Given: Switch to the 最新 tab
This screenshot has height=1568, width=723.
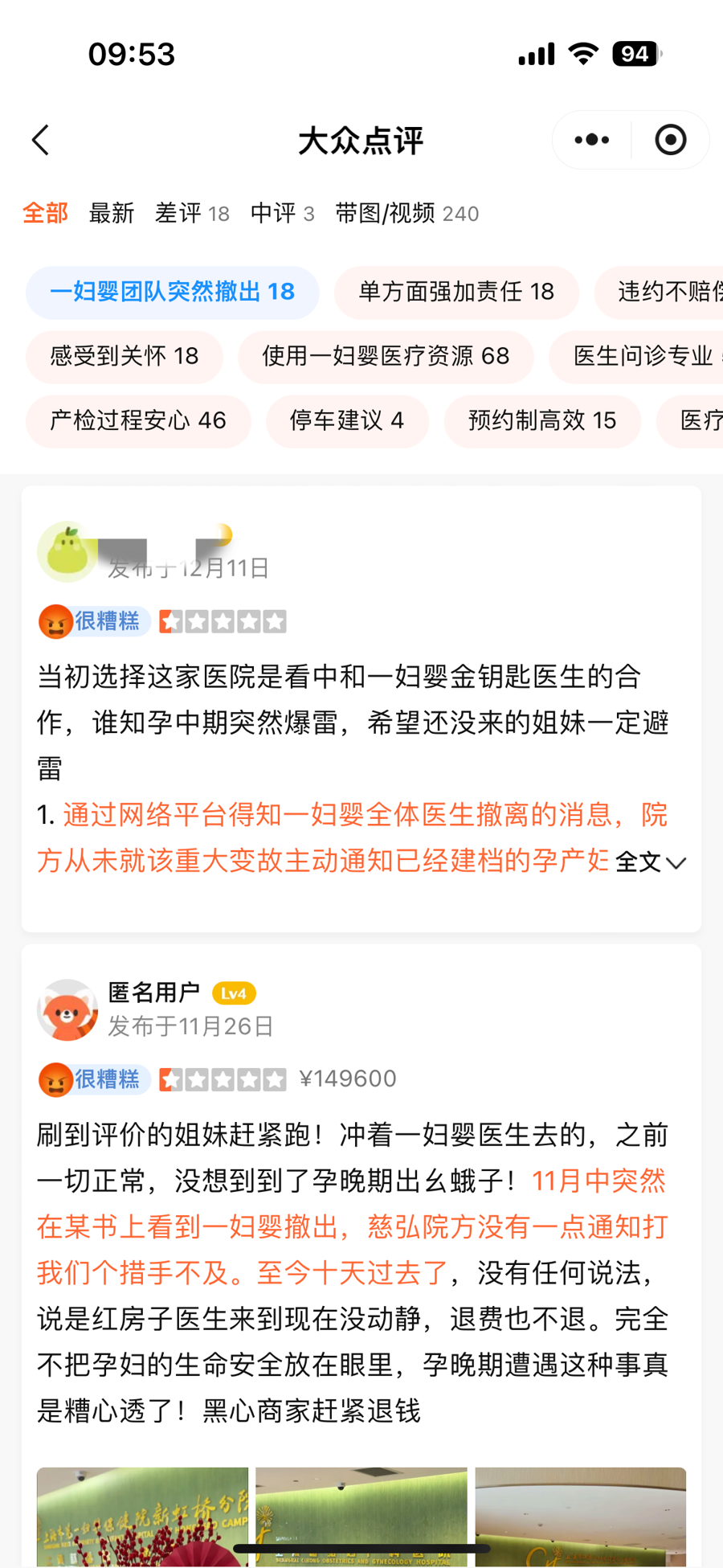Looking at the screenshot, I should coord(112,213).
